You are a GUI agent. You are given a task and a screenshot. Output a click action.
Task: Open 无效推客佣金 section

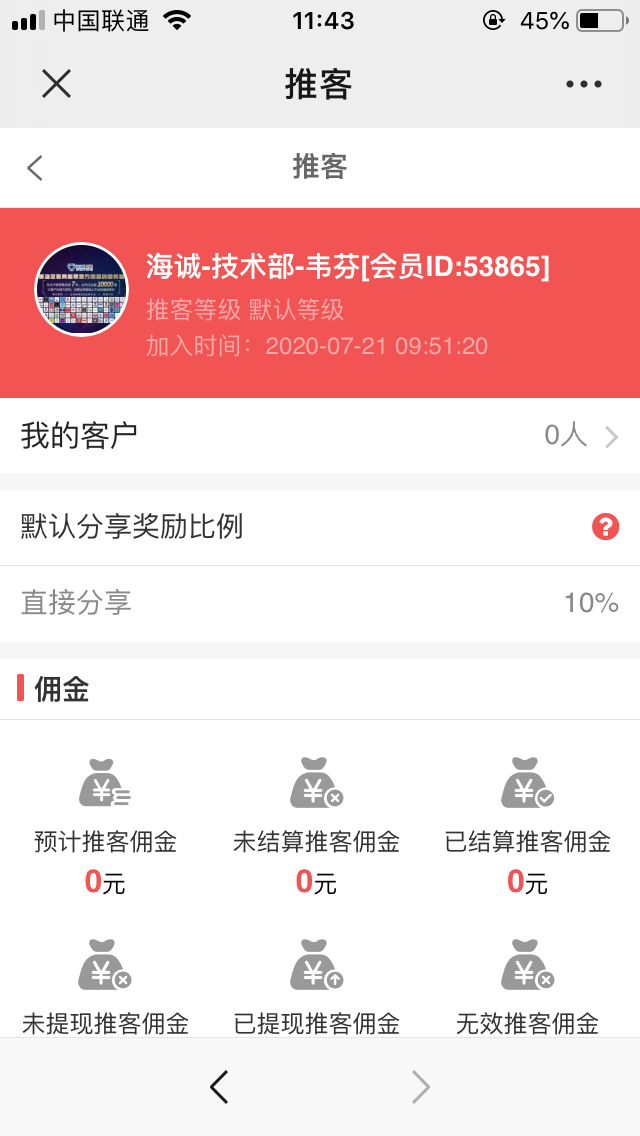click(527, 985)
